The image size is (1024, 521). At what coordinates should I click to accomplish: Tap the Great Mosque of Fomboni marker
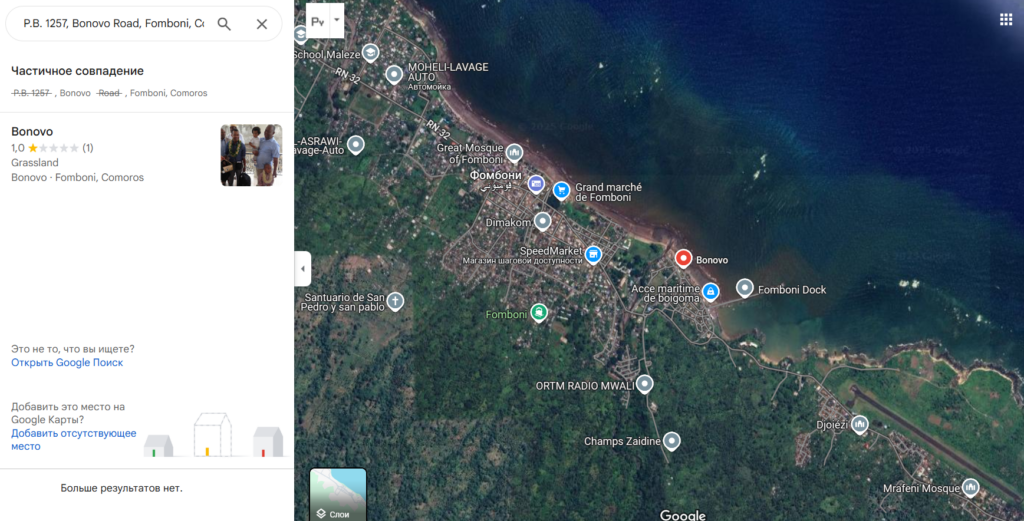514,152
